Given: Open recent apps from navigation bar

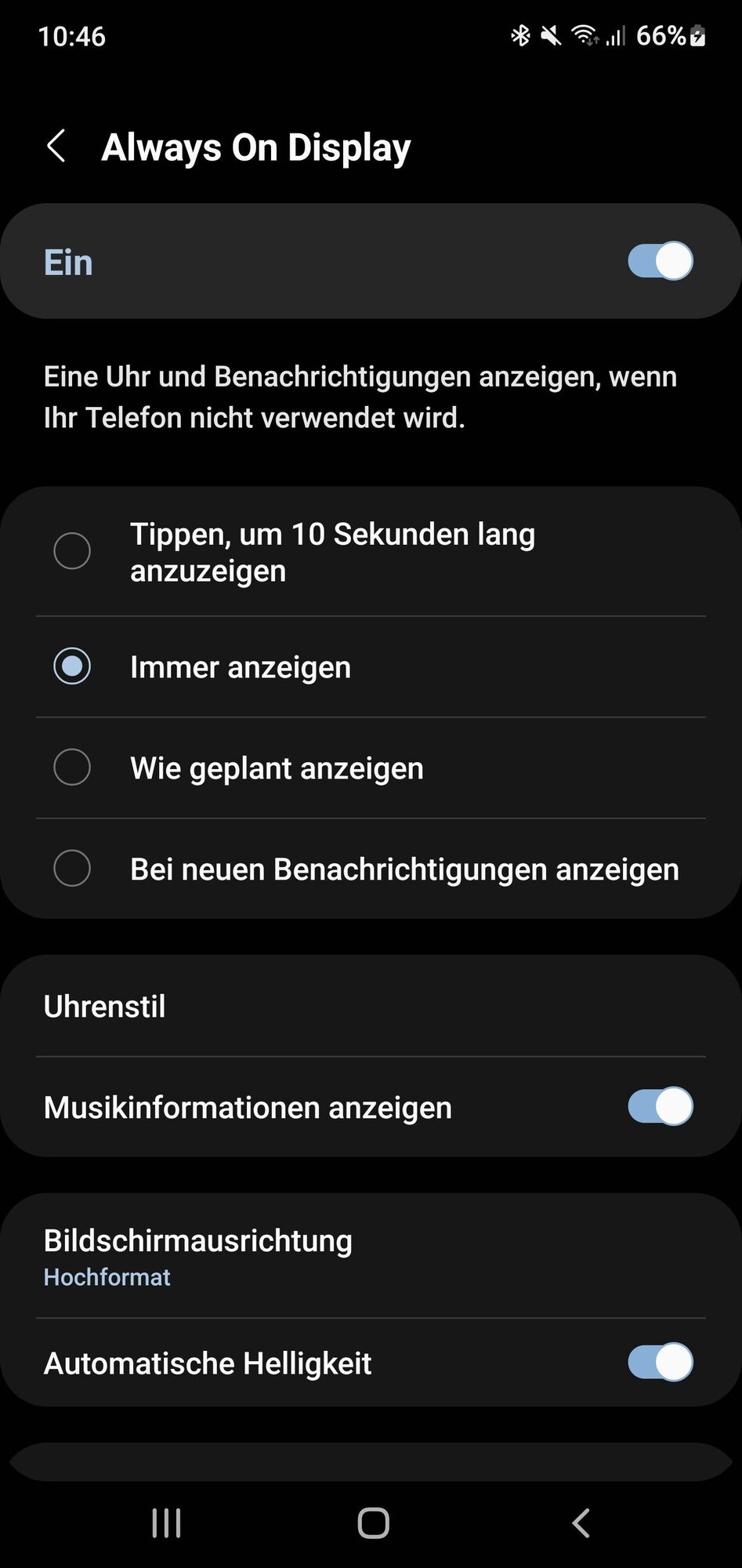Looking at the screenshot, I should 166,1523.
